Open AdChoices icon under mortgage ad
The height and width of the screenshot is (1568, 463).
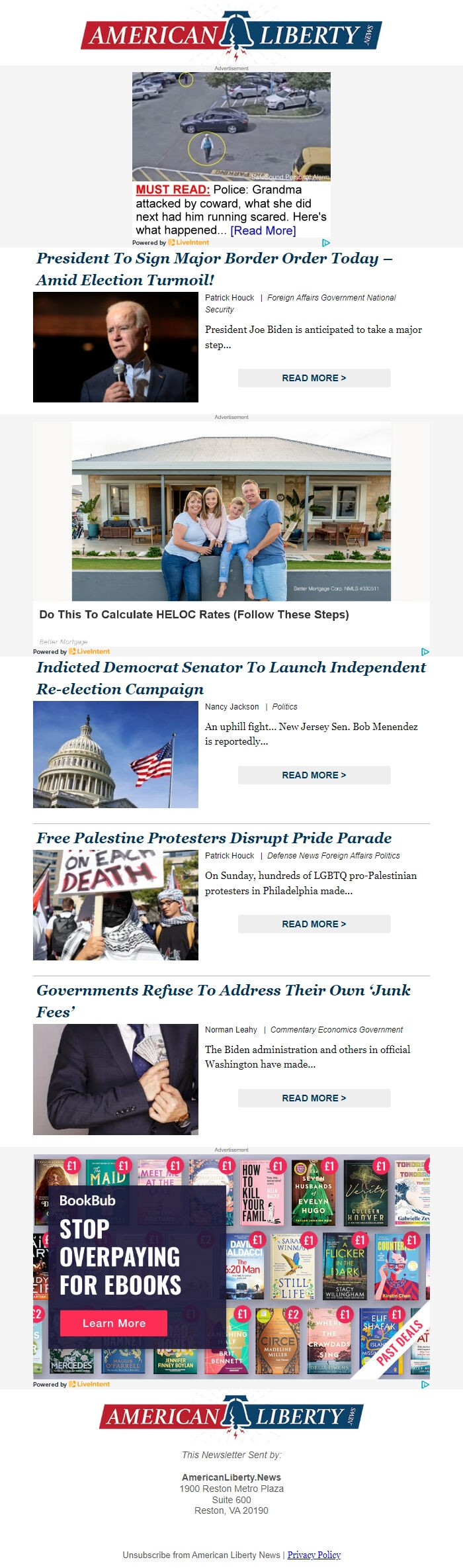[x=425, y=651]
